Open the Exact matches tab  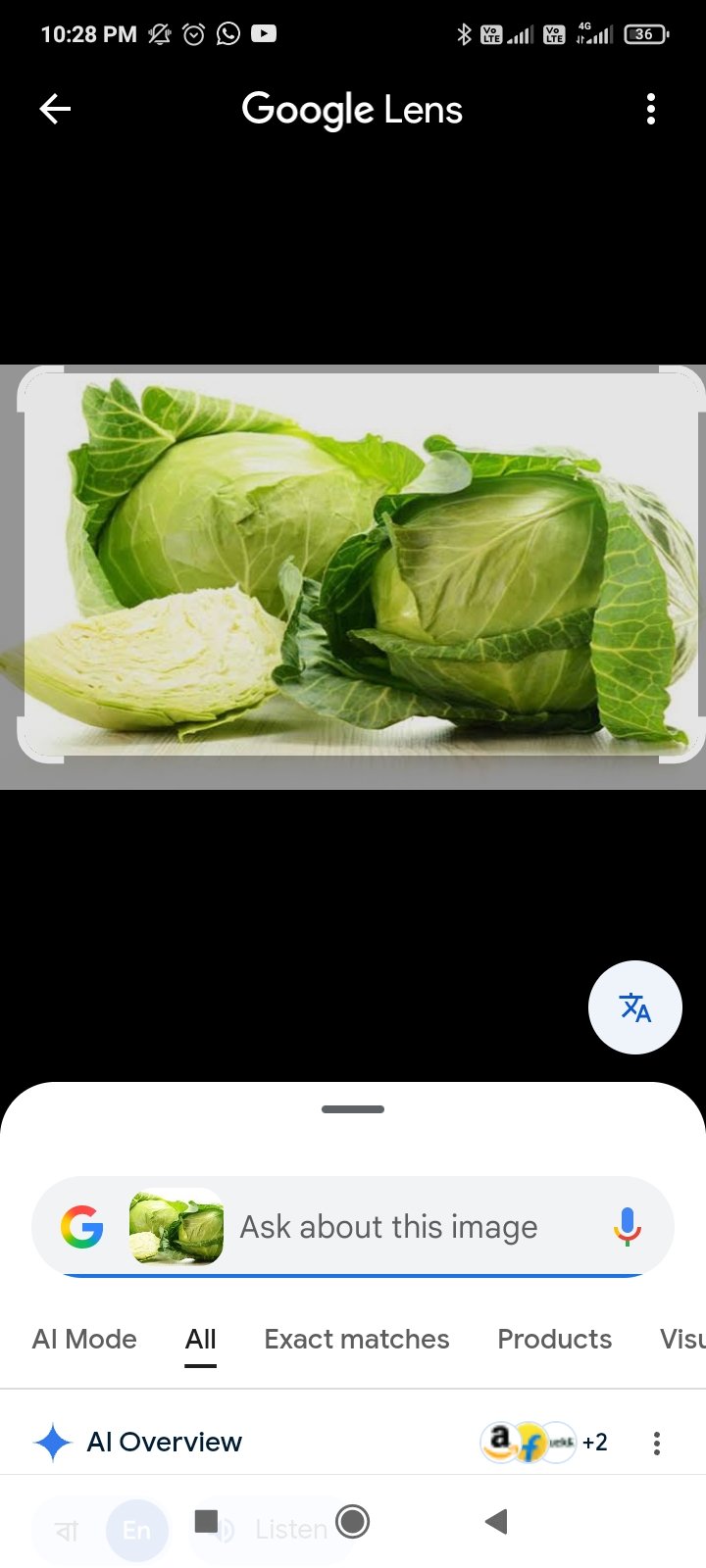[x=356, y=1339]
